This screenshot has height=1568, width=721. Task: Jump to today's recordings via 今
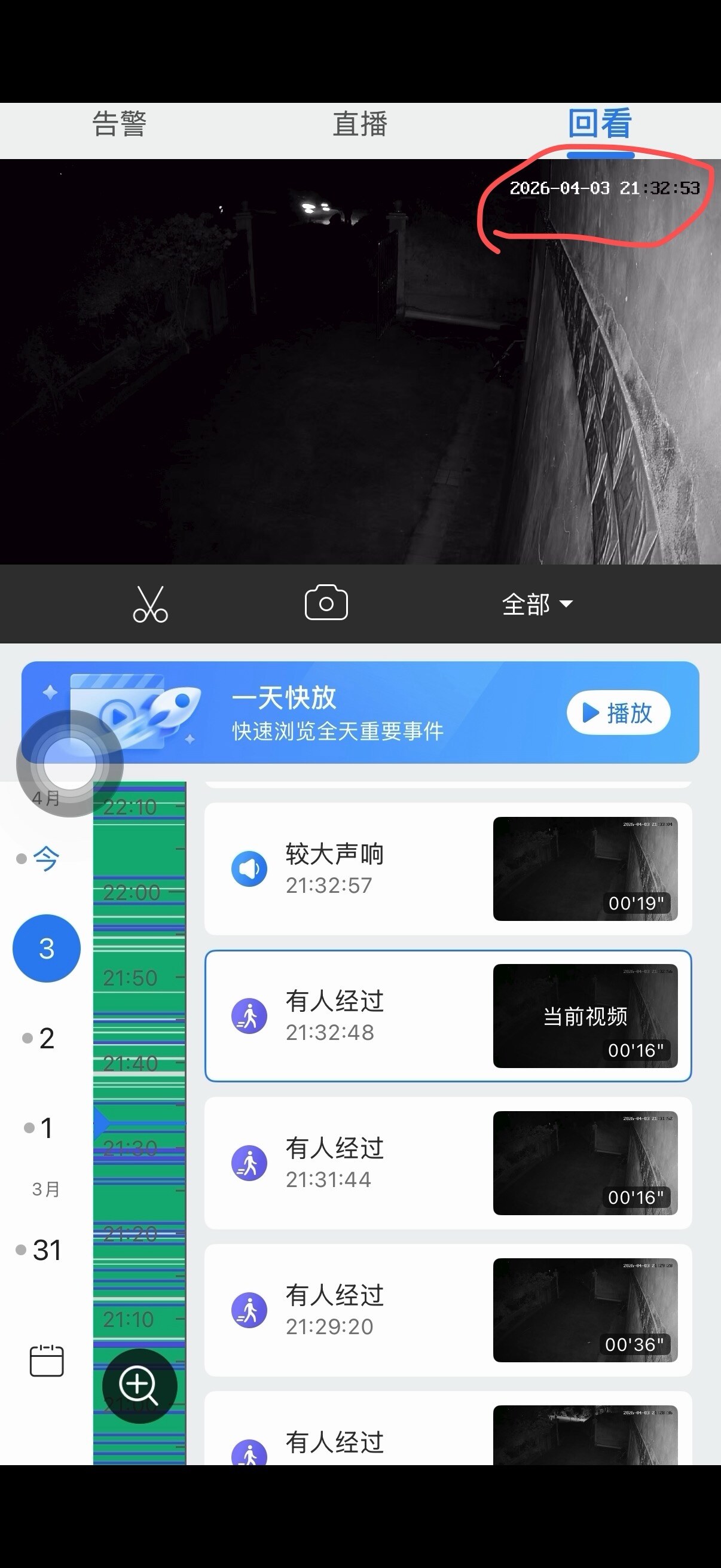(x=45, y=859)
